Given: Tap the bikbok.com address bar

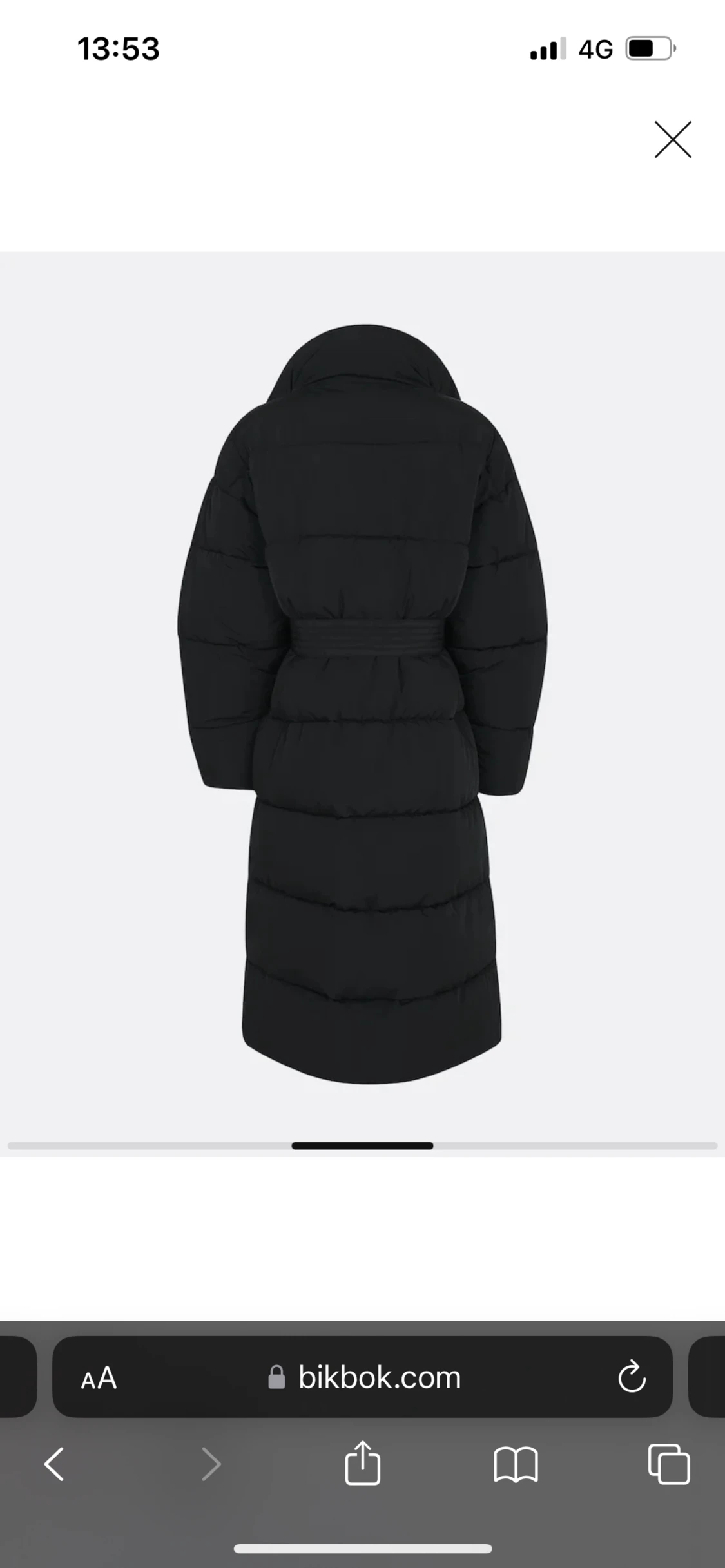Looking at the screenshot, I should pos(362,1377).
